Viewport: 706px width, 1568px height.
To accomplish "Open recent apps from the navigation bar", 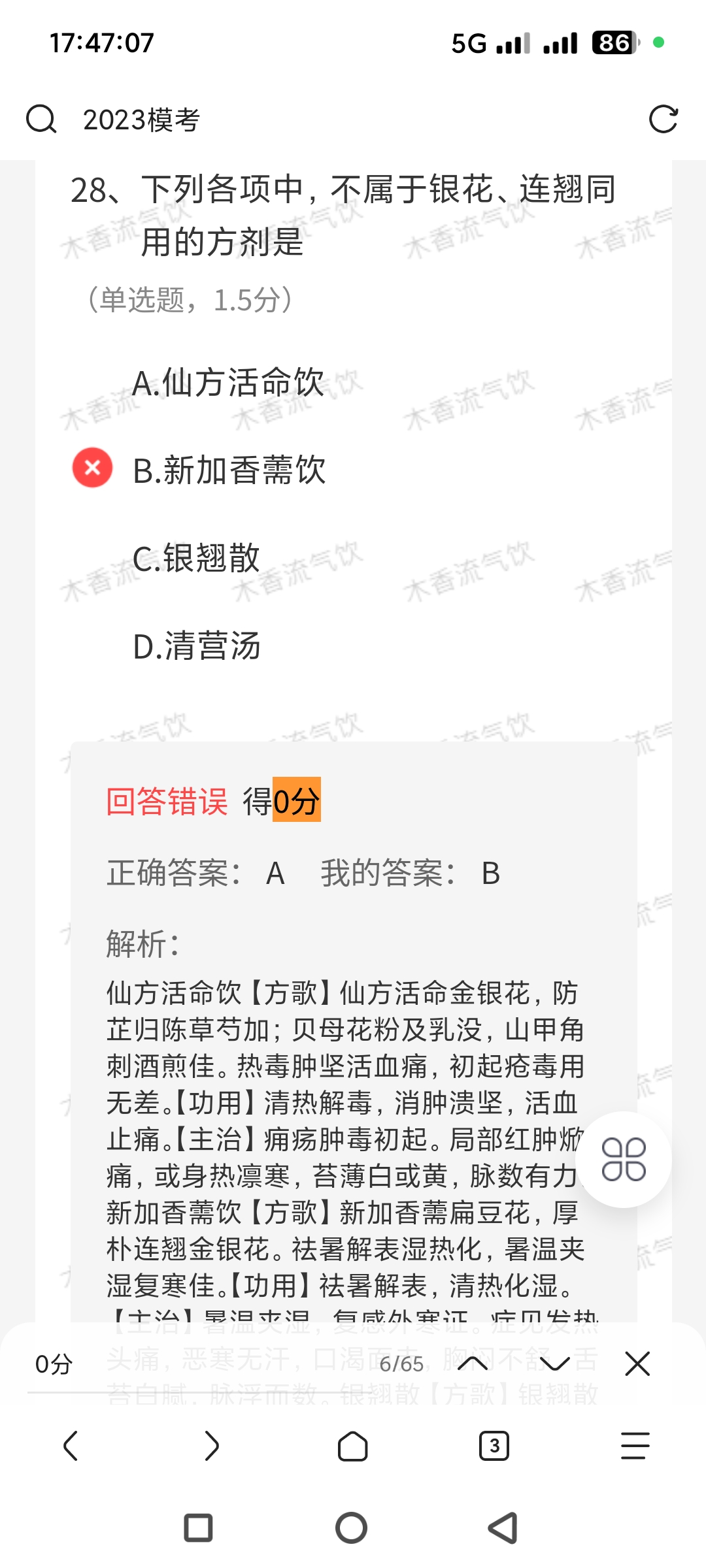I will (199, 1528).
